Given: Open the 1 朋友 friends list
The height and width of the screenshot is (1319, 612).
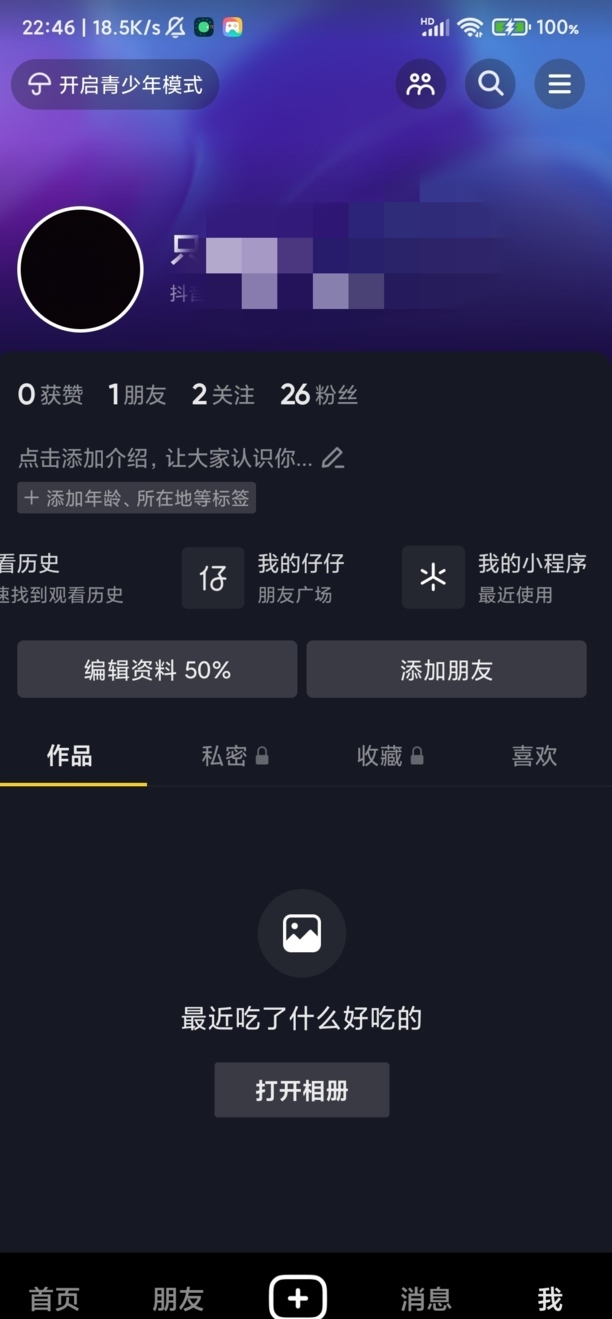Looking at the screenshot, I should pyautogui.click(x=137, y=395).
